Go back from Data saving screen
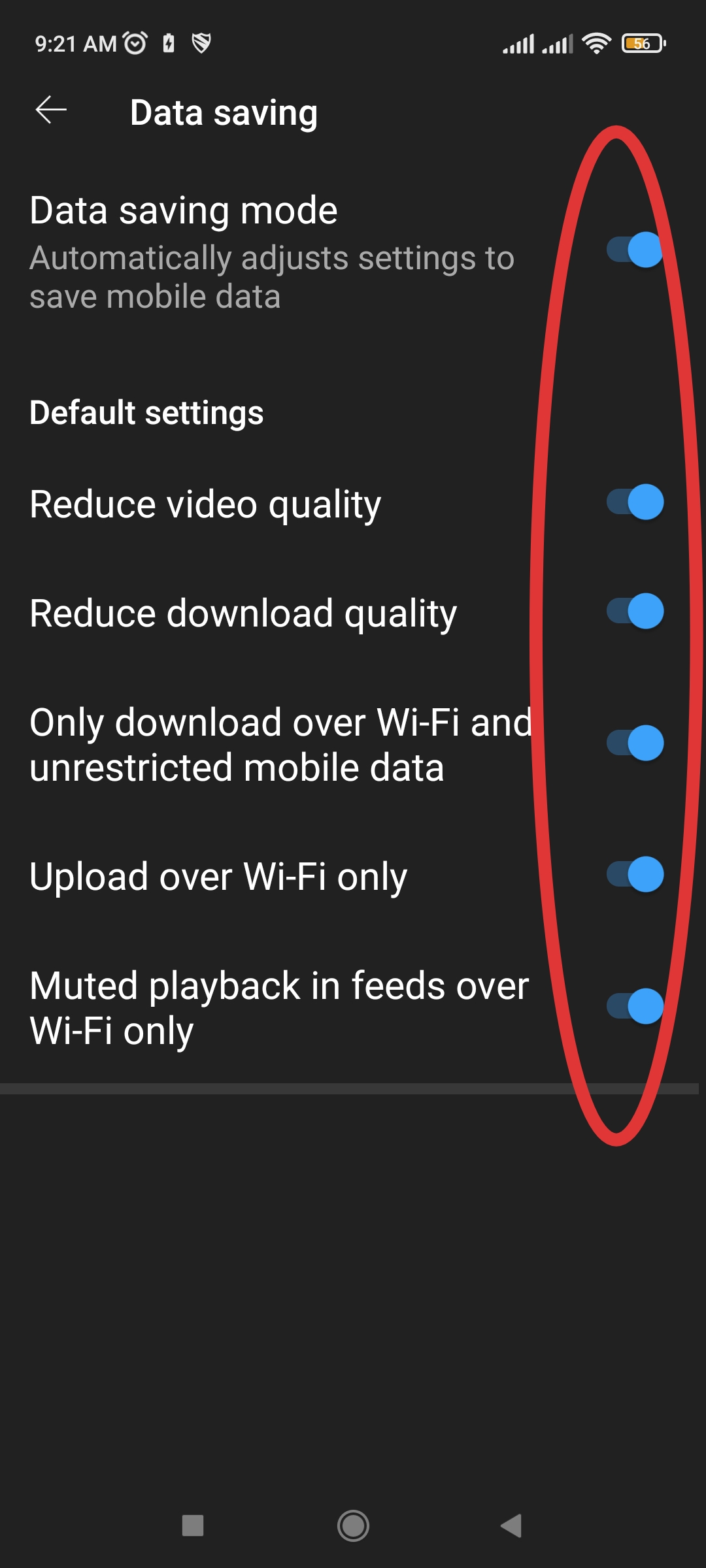 (51, 110)
